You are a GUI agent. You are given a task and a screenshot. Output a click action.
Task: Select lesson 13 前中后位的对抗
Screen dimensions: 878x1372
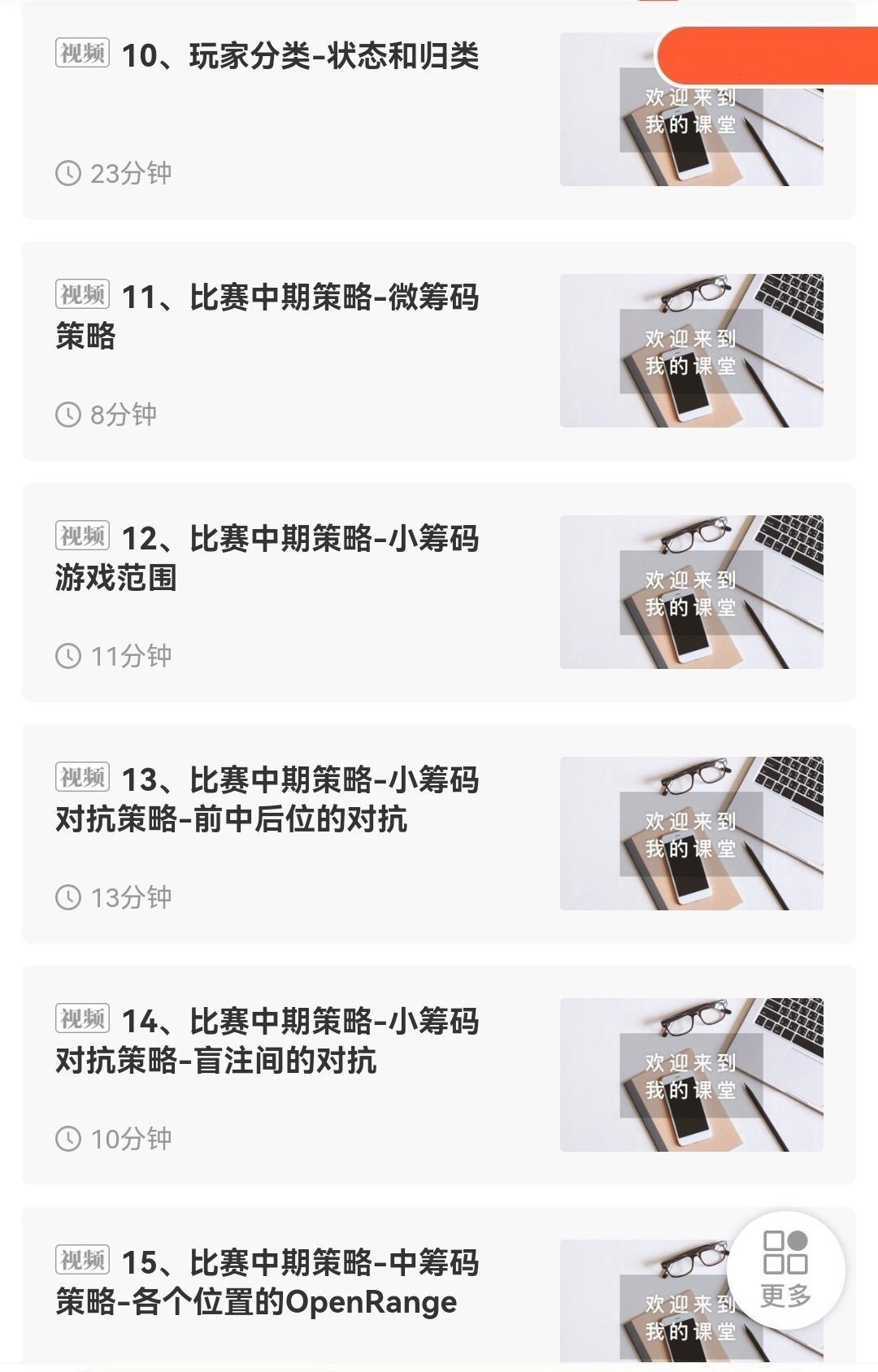tap(299, 799)
